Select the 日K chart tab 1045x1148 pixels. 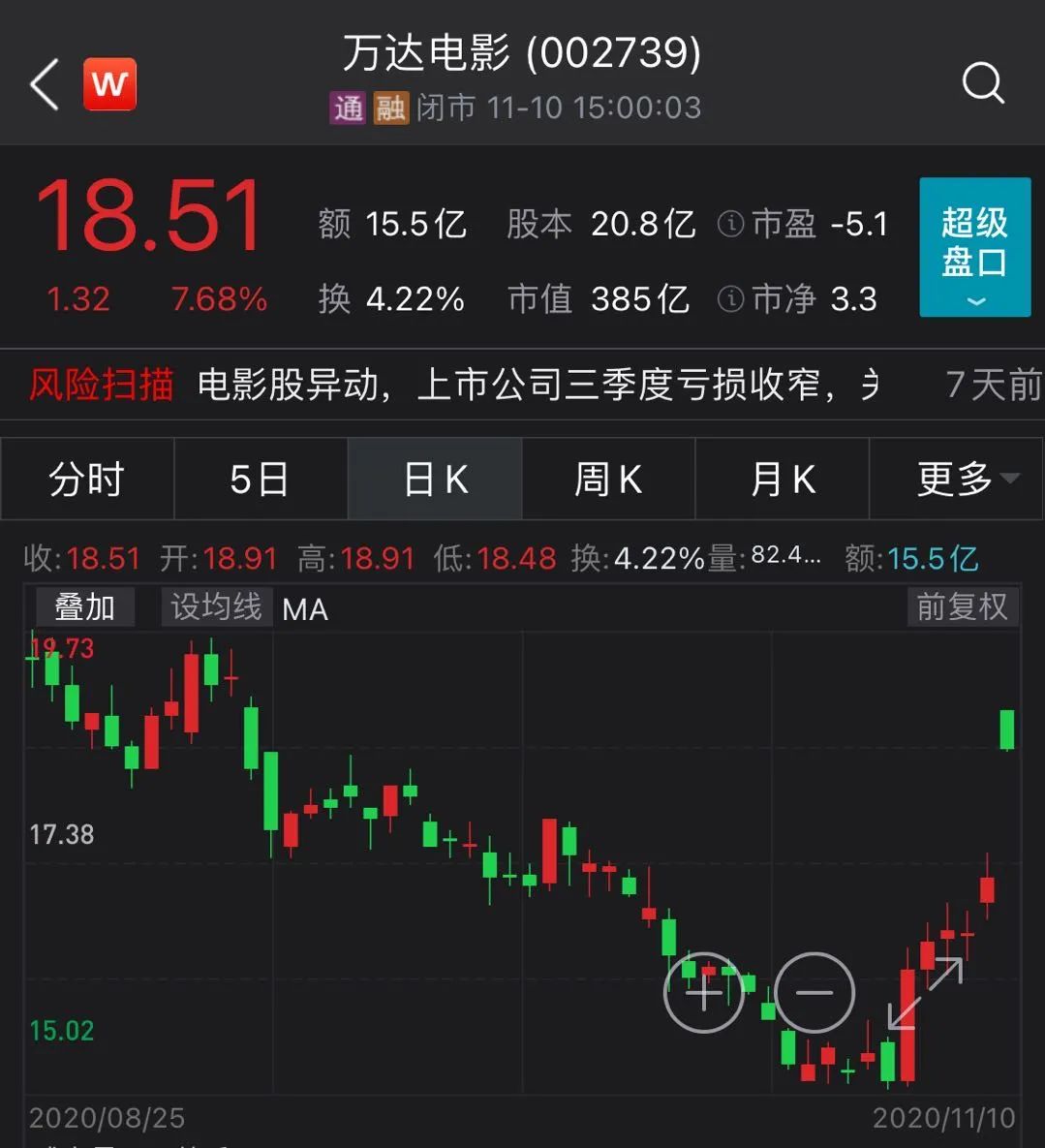click(x=435, y=479)
